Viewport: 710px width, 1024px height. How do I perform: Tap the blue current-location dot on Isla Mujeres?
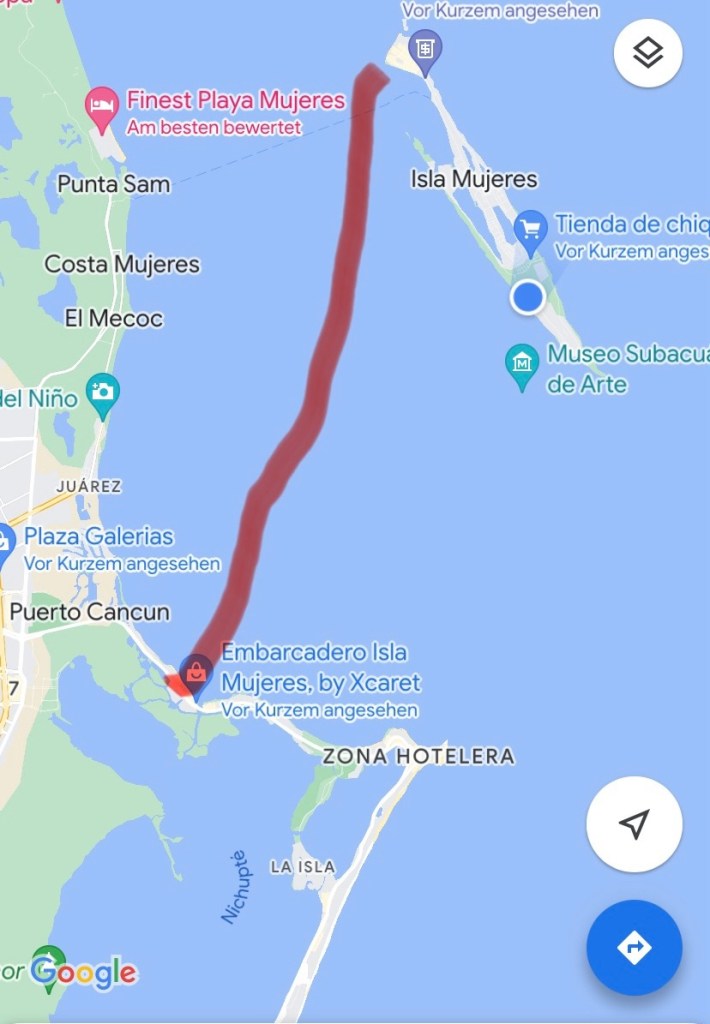(527, 297)
